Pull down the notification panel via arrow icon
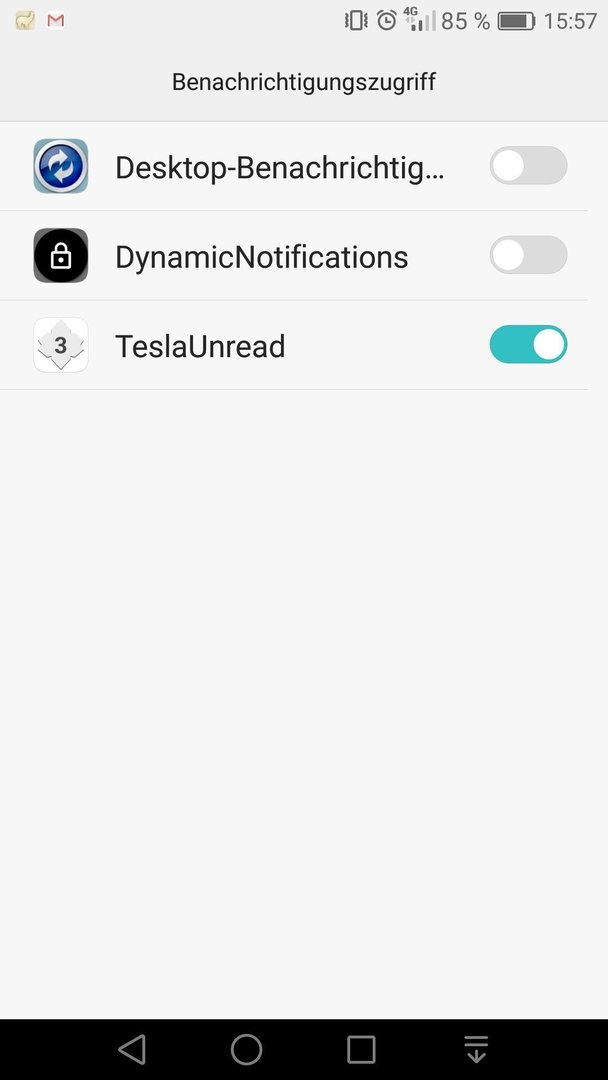This screenshot has height=1080, width=608. pyautogui.click(x=476, y=1050)
